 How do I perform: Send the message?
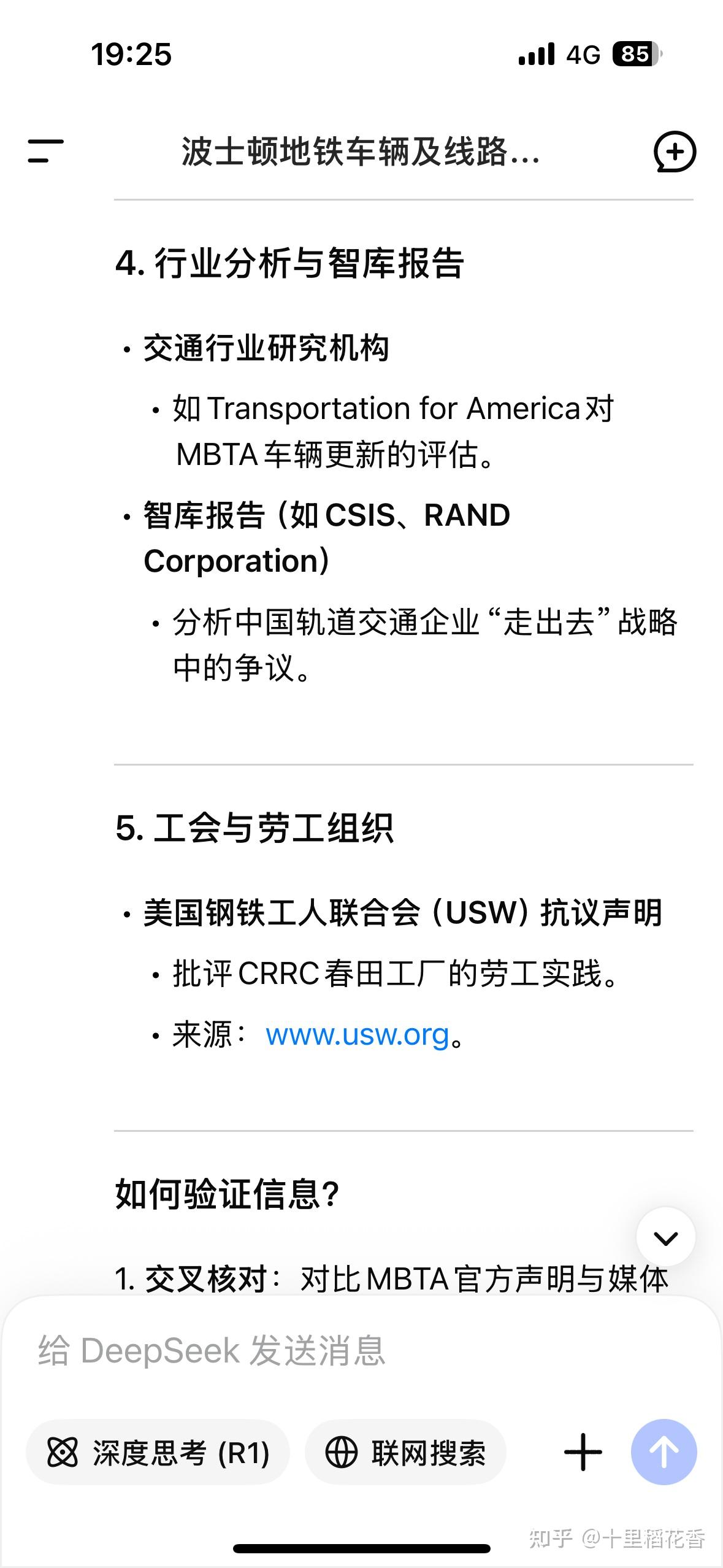pos(664,1452)
